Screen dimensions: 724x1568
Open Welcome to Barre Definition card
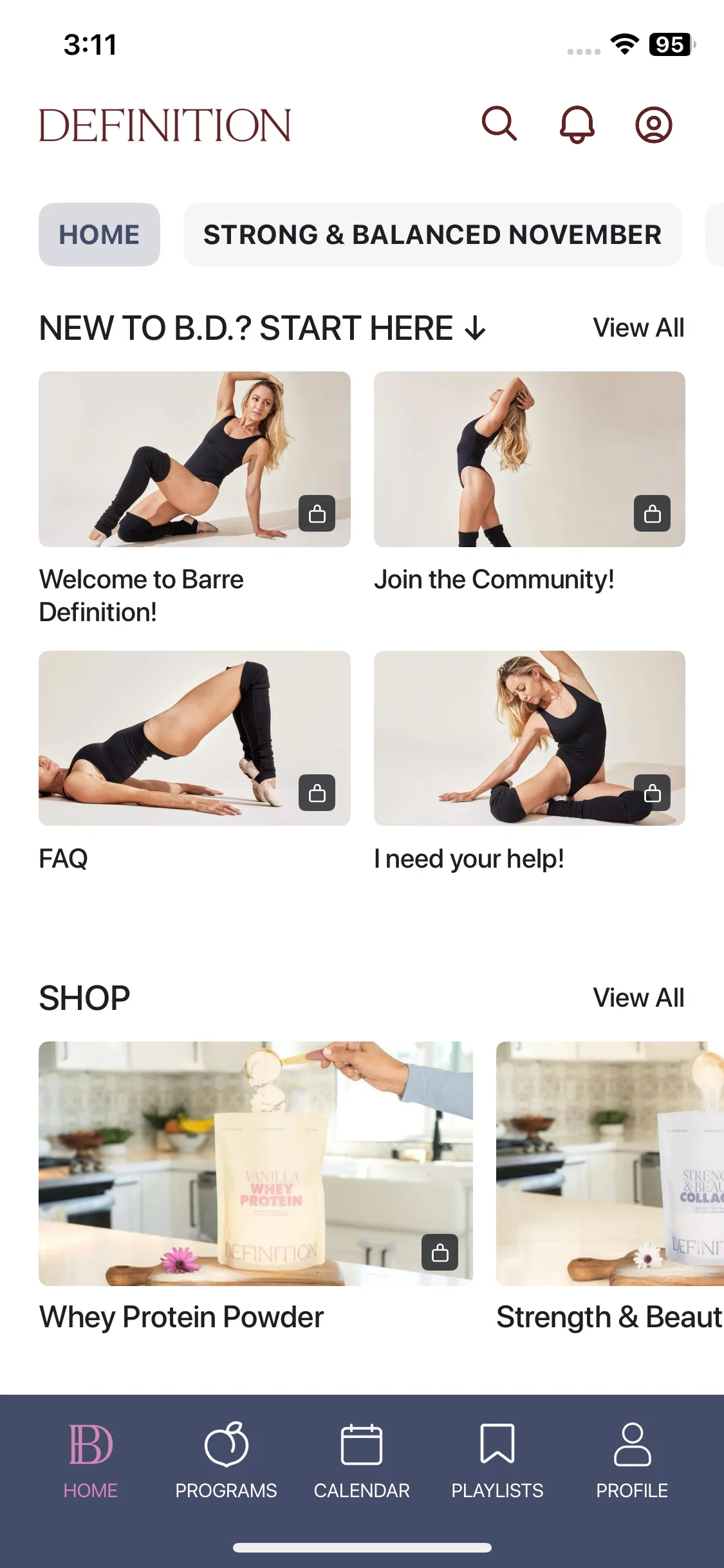click(x=194, y=460)
